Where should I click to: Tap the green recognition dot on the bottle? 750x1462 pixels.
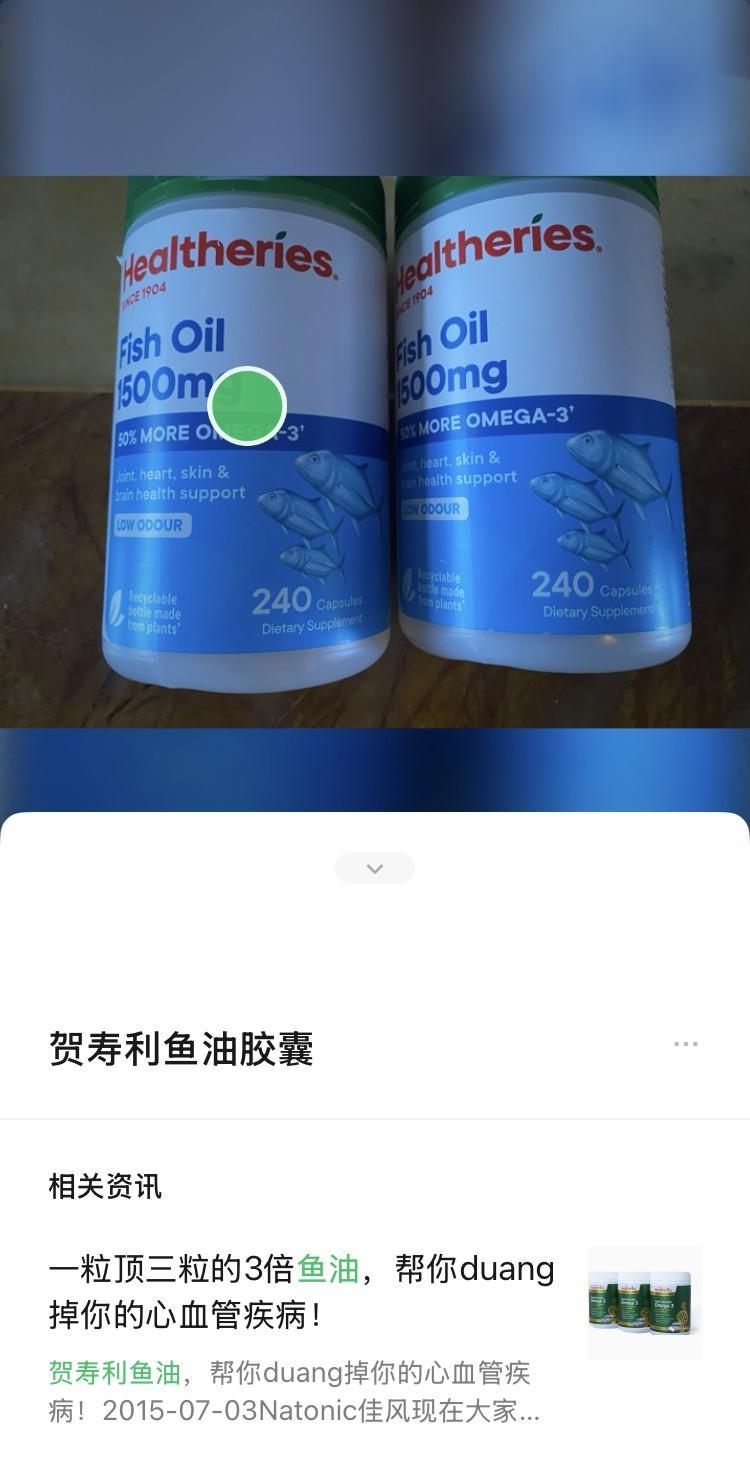(247, 406)
